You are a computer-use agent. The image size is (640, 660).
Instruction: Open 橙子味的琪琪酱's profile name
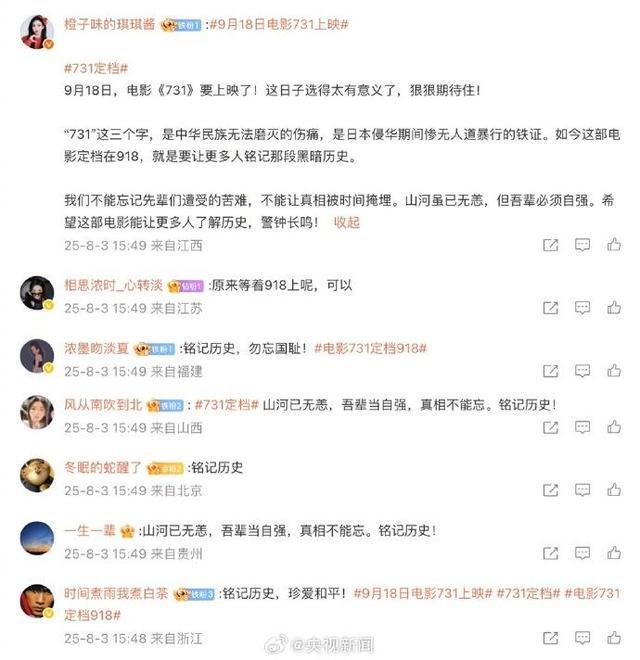(x=110, y=25)
